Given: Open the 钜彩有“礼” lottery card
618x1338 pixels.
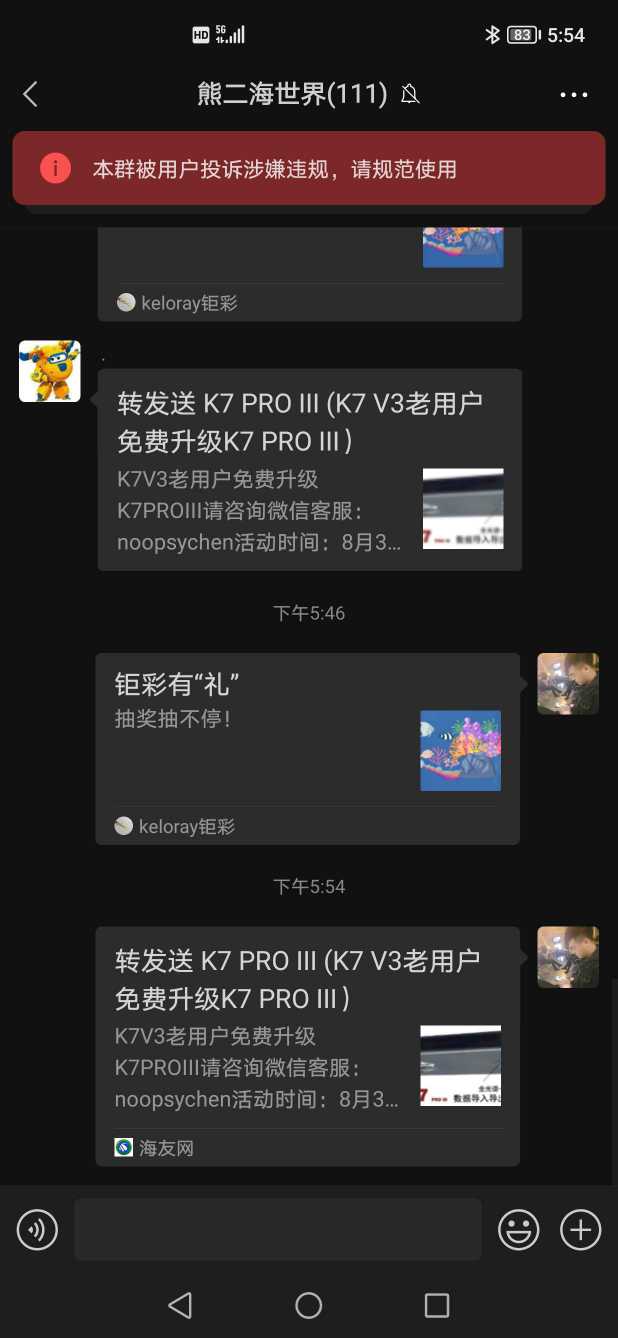Looking at the screenshot, I should [307, 738].
